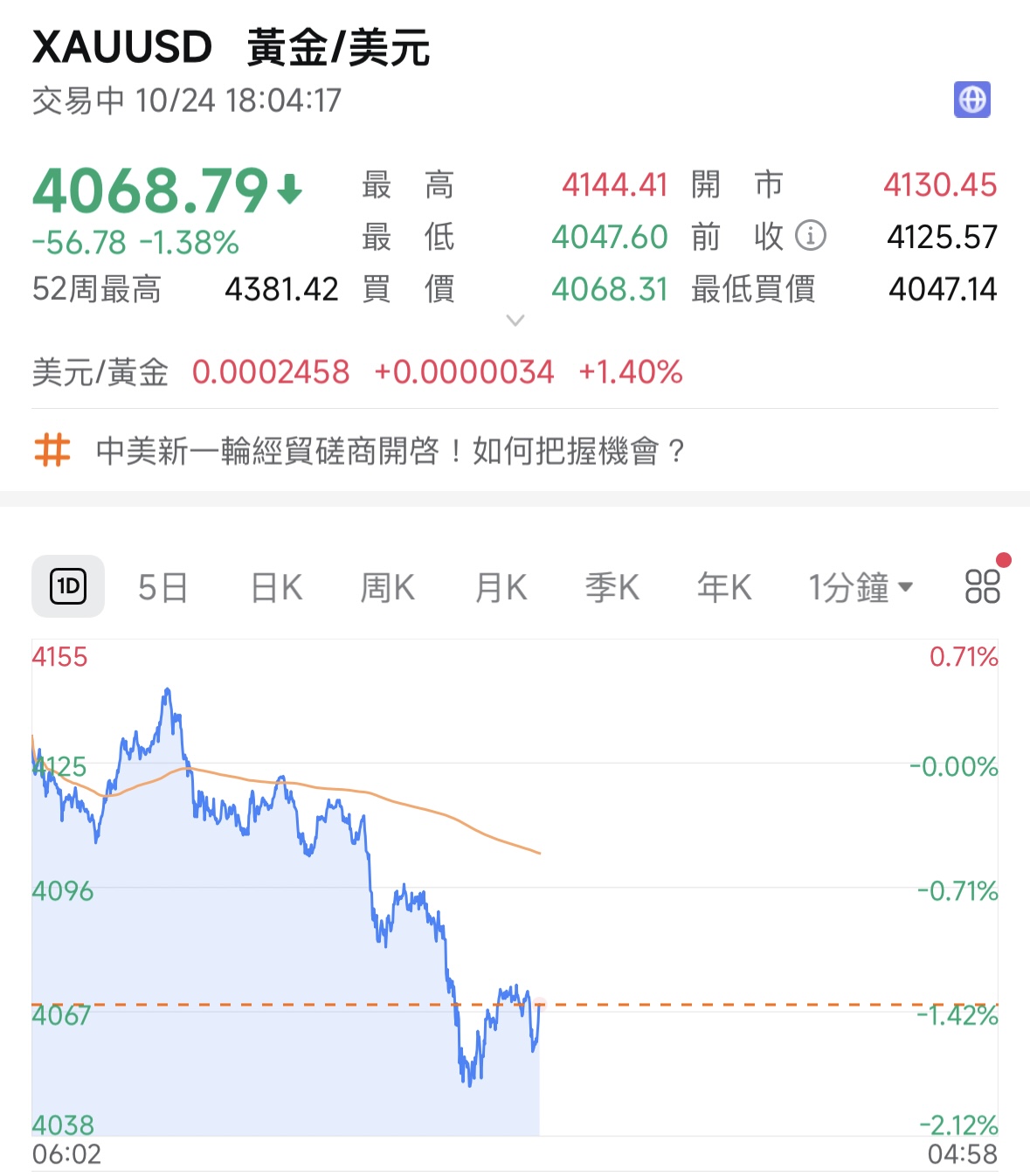The height and width of the screenshot is (1176, 1030).
Task: Open the 中美新一輪經貿磋商 topic link
Action: click(x=390, y=452)
